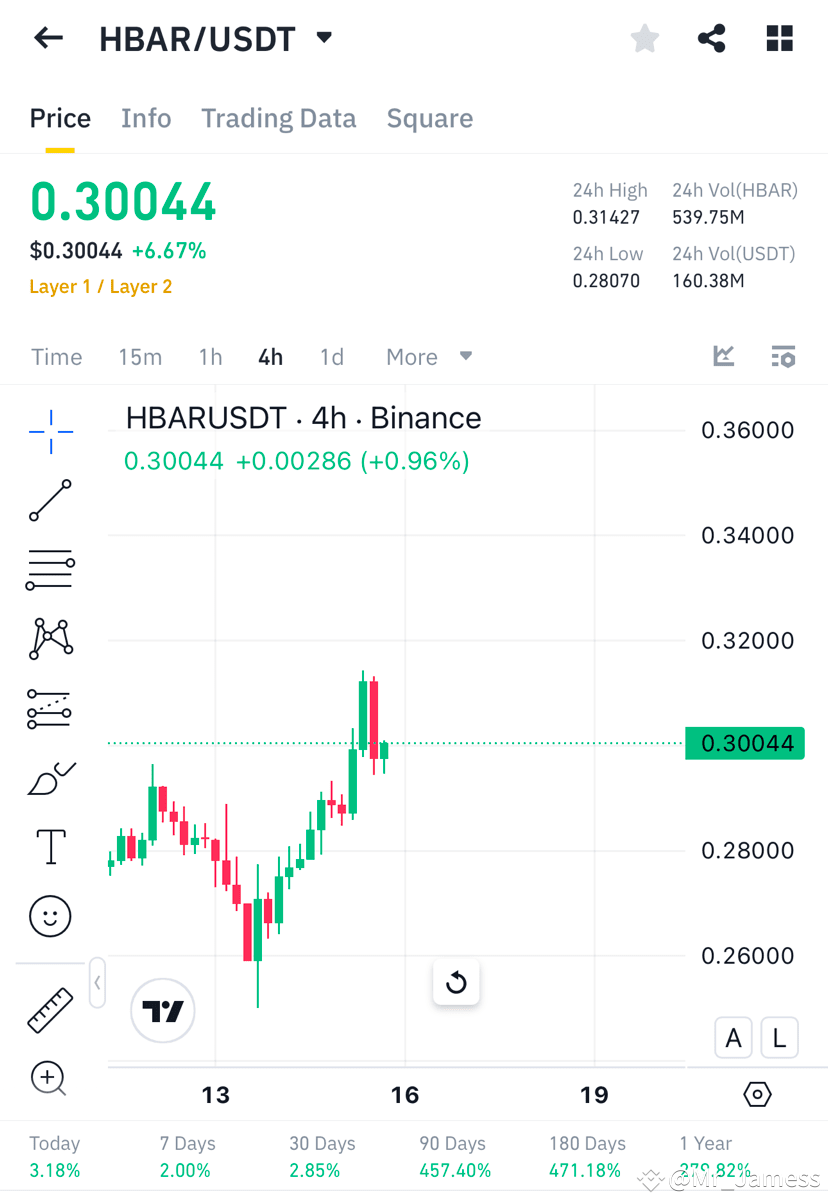Open the chart style line icon

click(x=723, y=356)
